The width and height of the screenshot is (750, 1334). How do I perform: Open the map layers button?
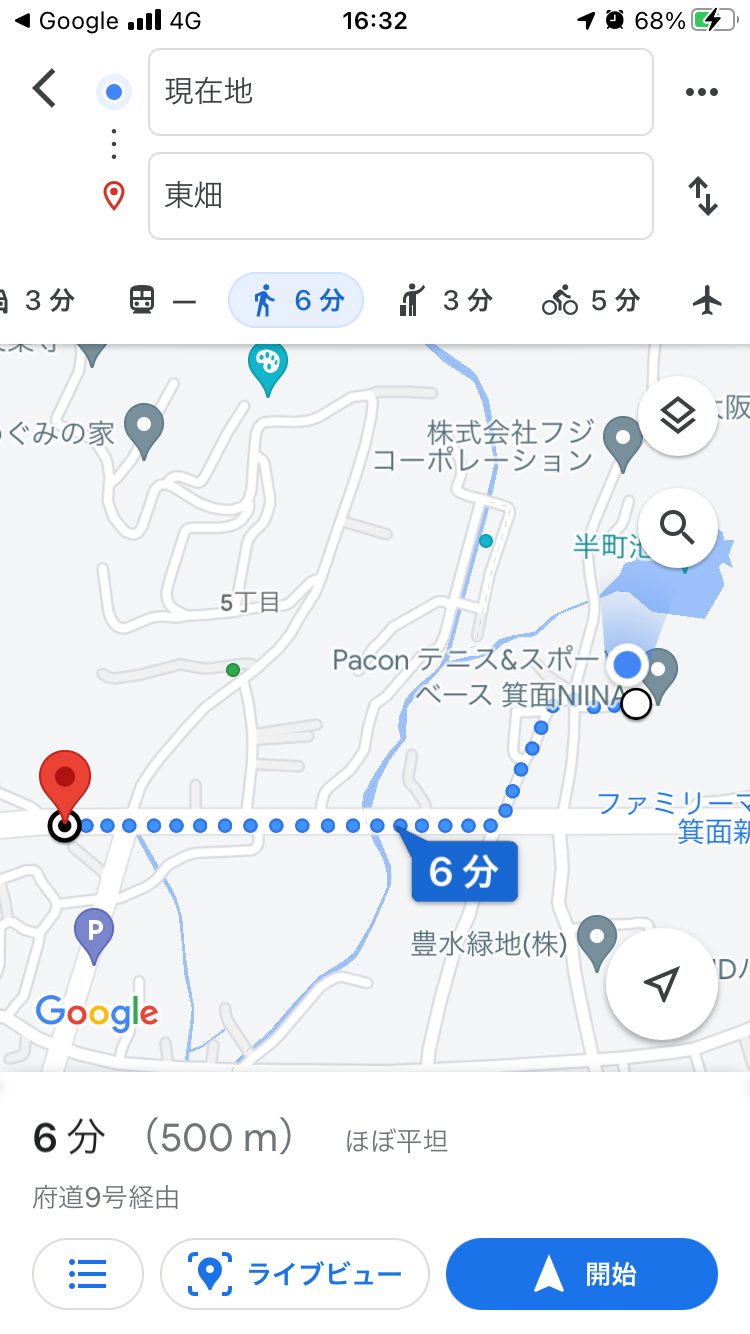(x=677, y=415)
